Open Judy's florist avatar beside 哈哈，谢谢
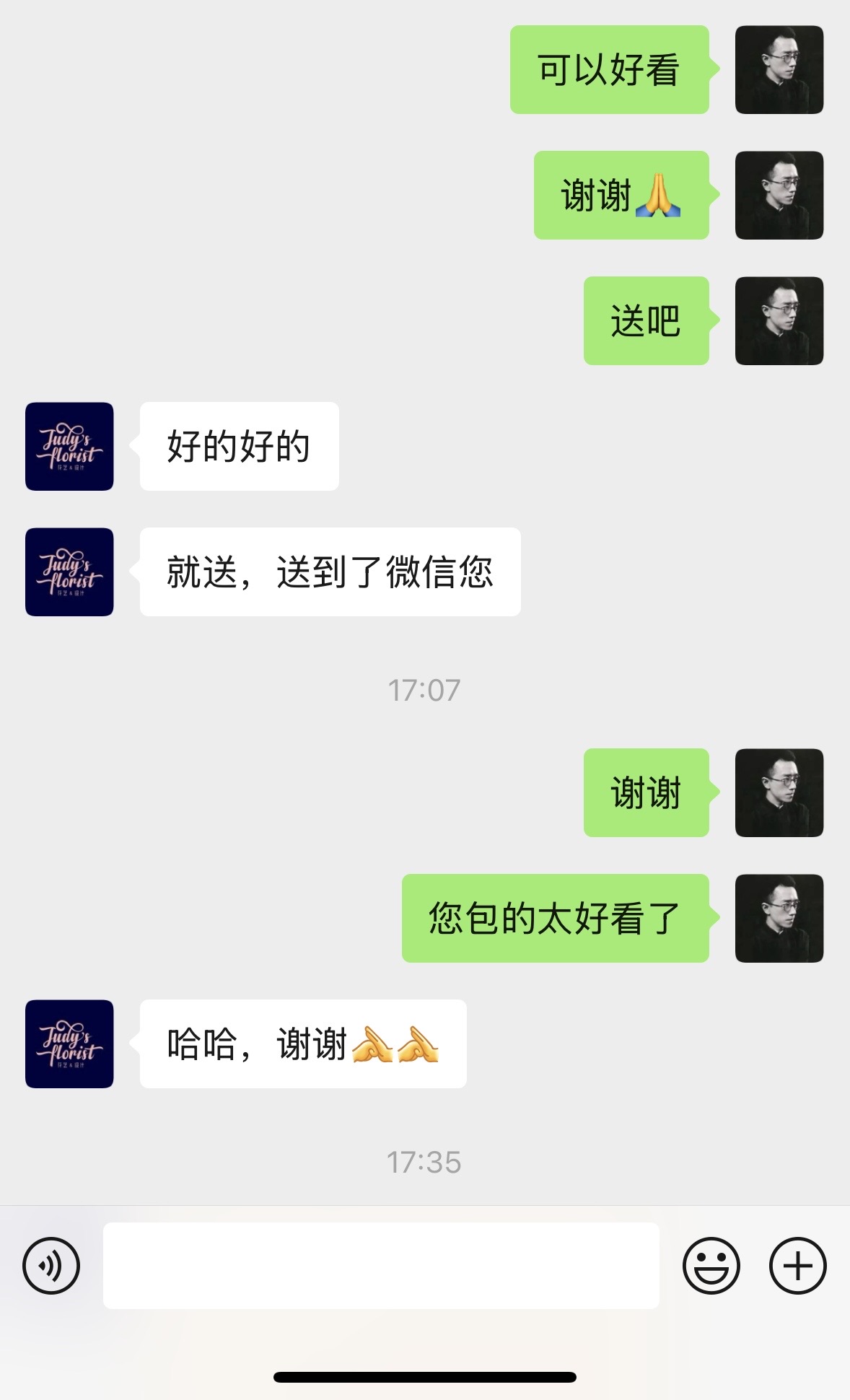The width and height of the screenshot is (850, 1400). coord(69,1044)
